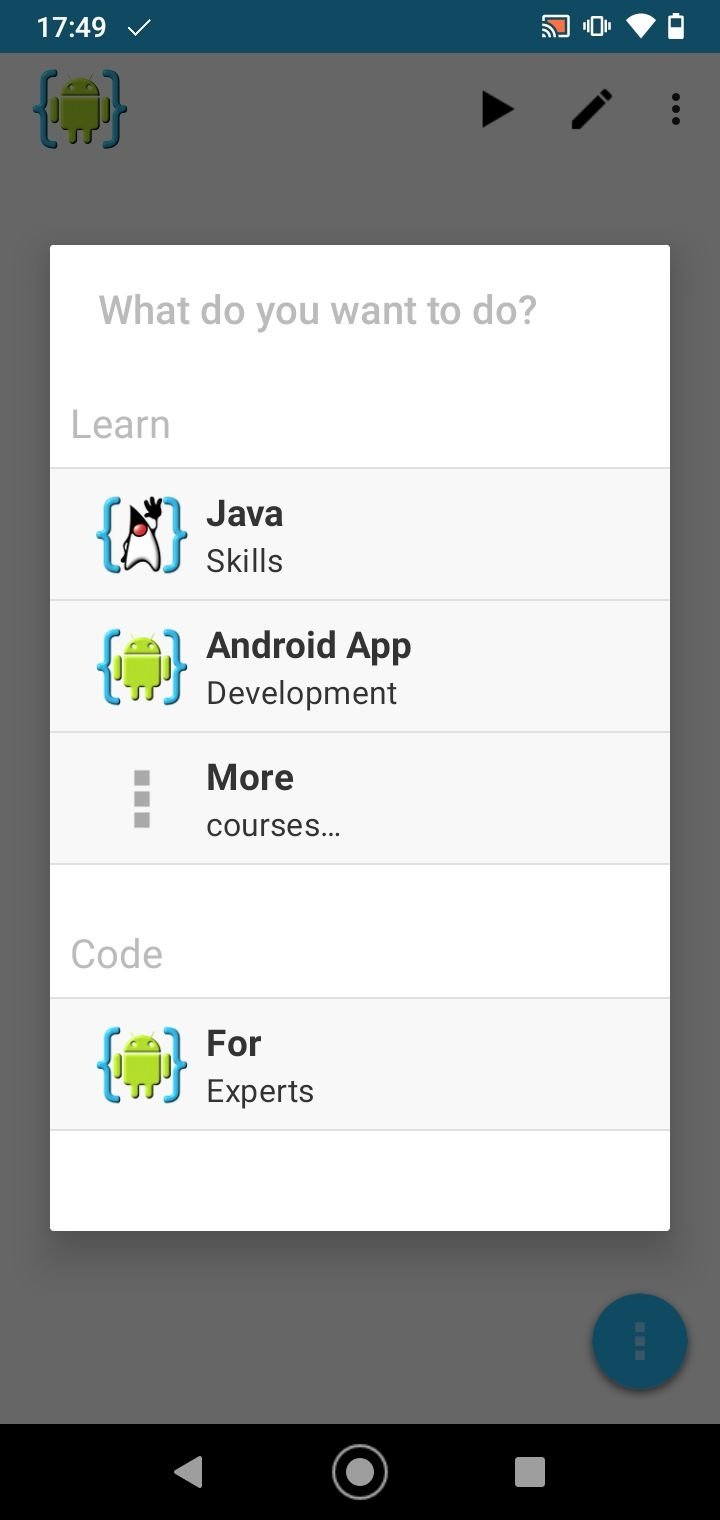Choose the For Experts code option
The width and height of the screenshot is (720, 1520).
point(360,1064)
